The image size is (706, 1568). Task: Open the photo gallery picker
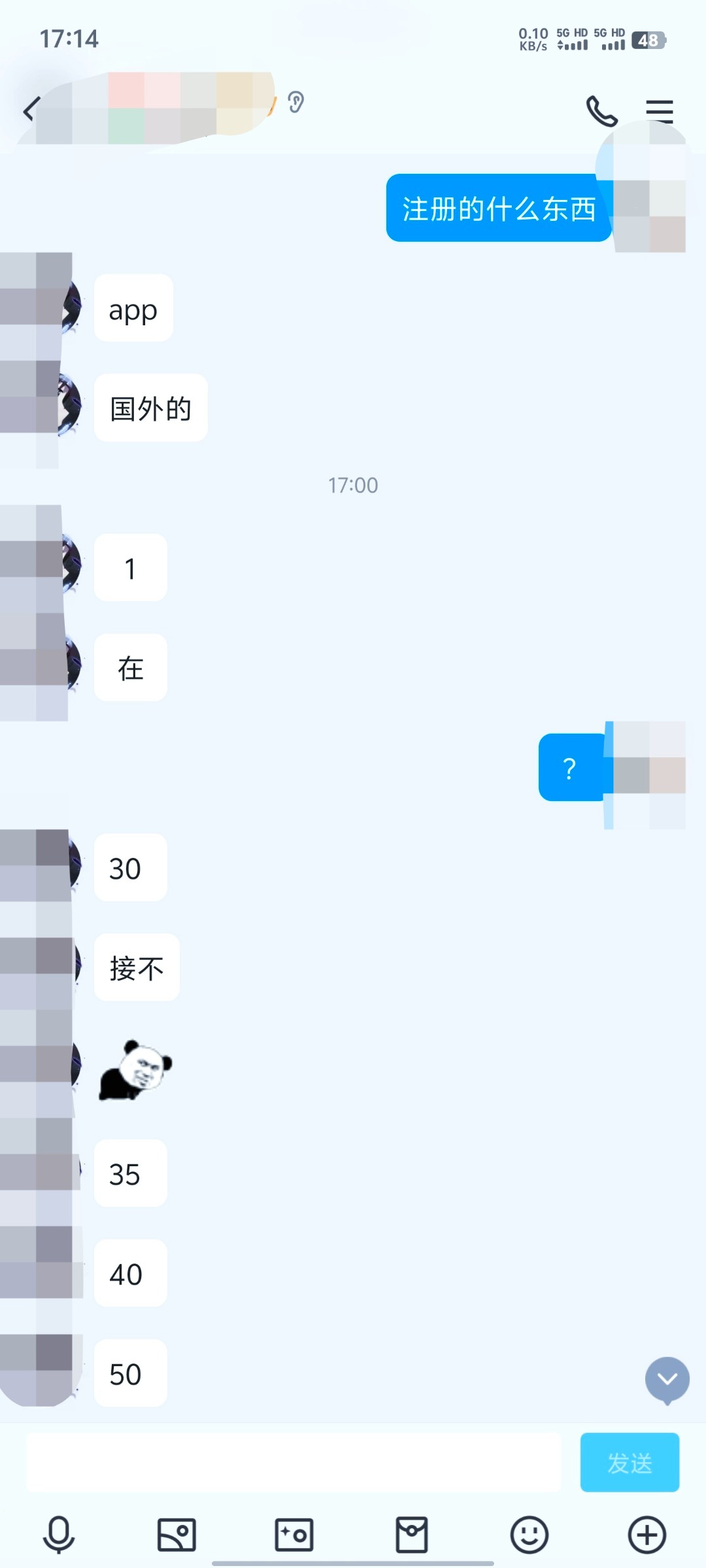[x=176, y=1534]
